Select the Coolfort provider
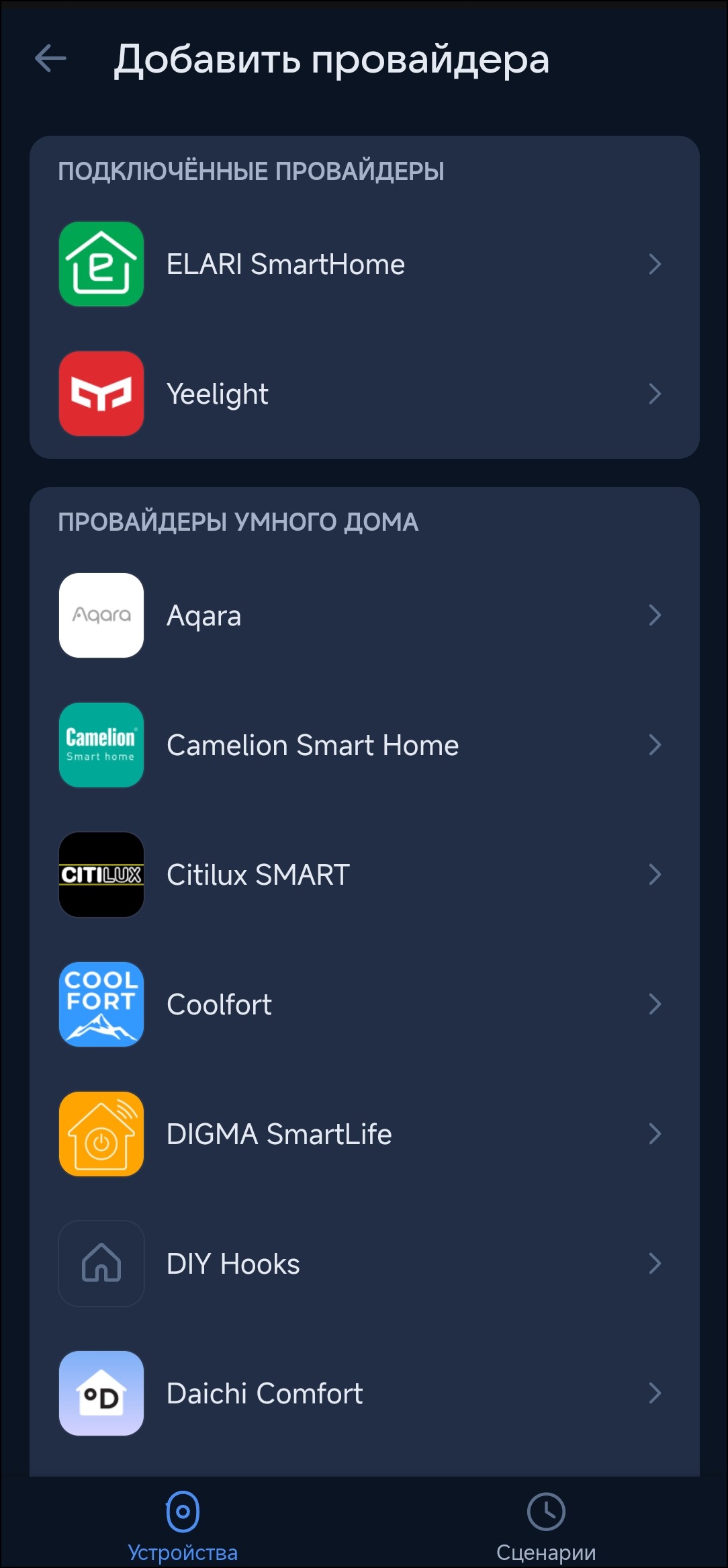The width and height of the screenshot is (728, 1568). click(x=363, y=1004)
